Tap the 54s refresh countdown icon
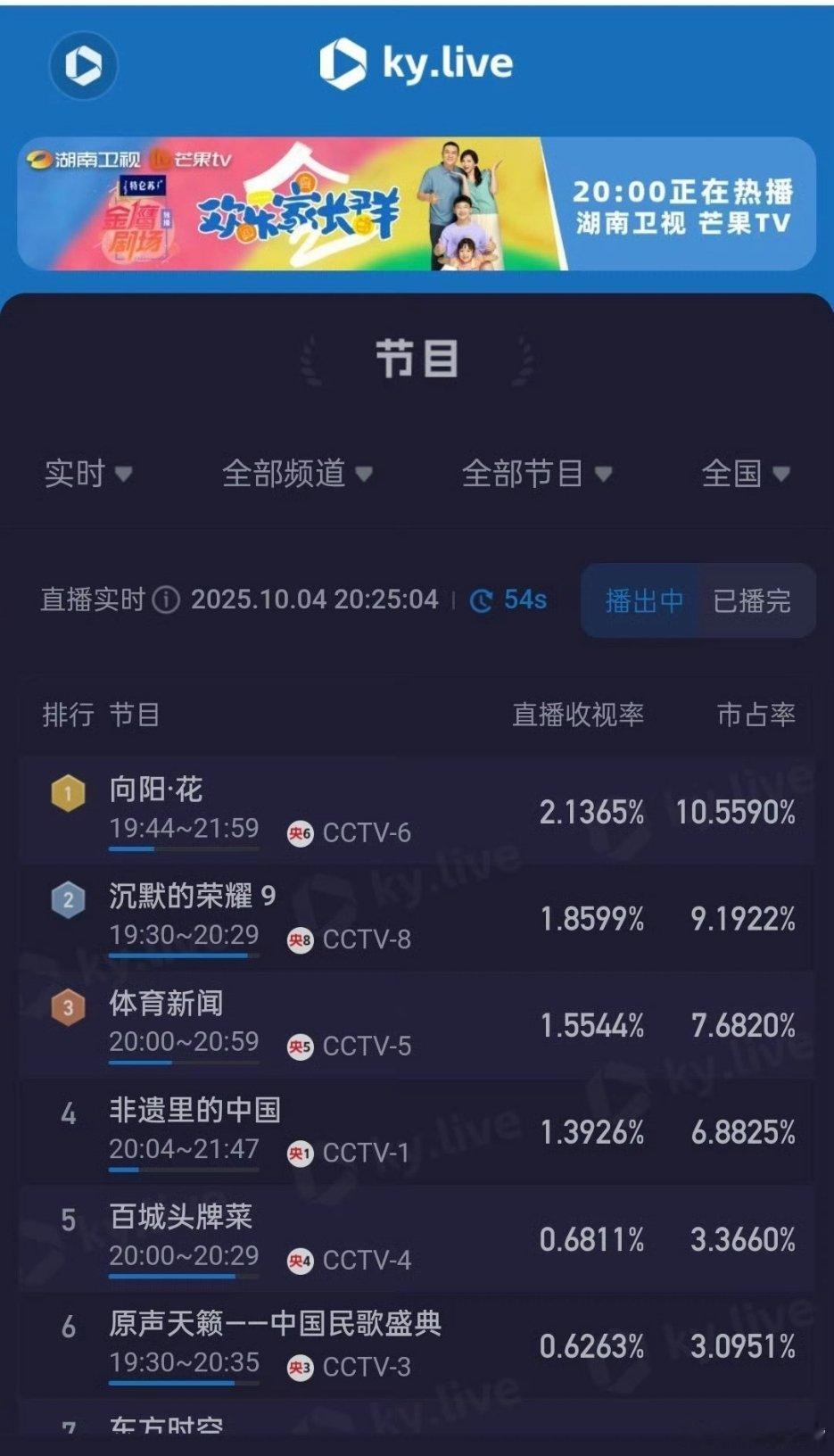 pos(482,600)
